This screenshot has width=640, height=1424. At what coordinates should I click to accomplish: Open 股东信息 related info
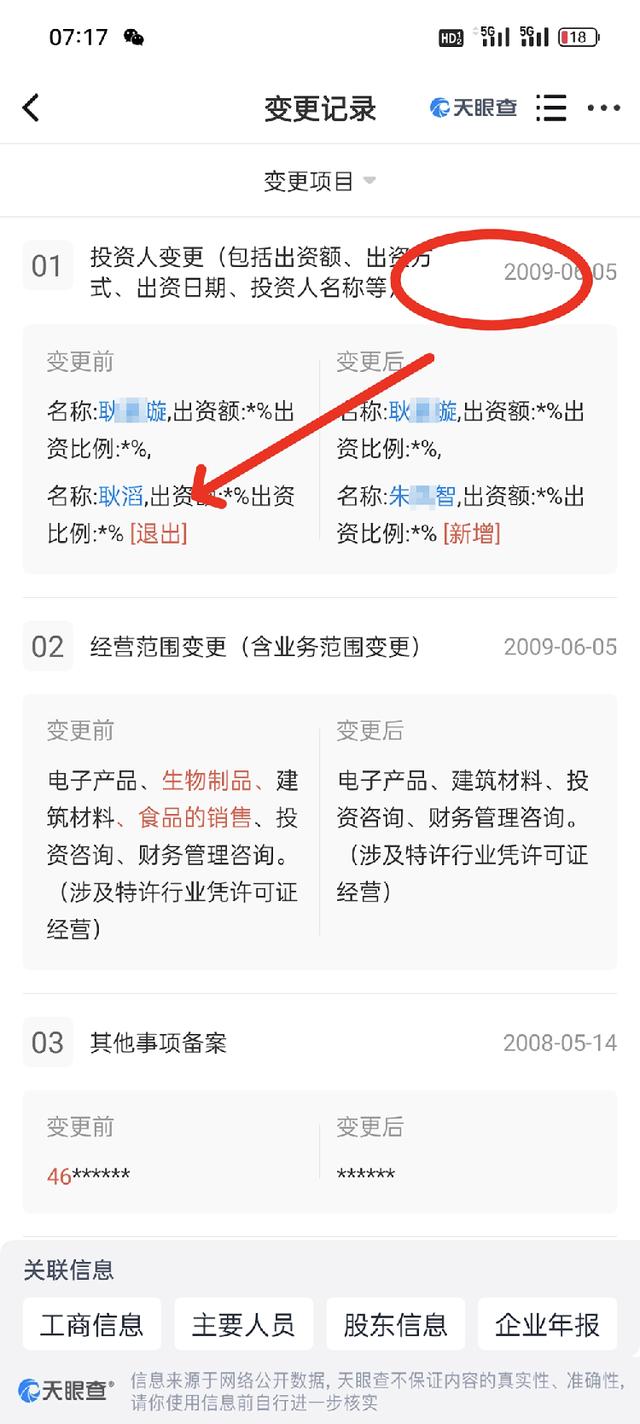[x=395, y=1325]
